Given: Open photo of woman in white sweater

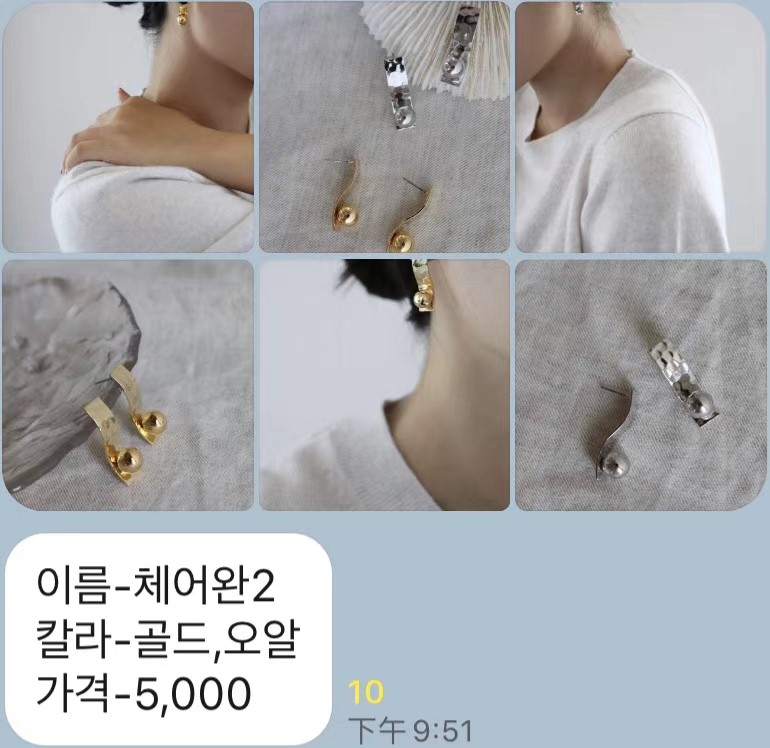Looking at the screenshot, I should point(640,127).
